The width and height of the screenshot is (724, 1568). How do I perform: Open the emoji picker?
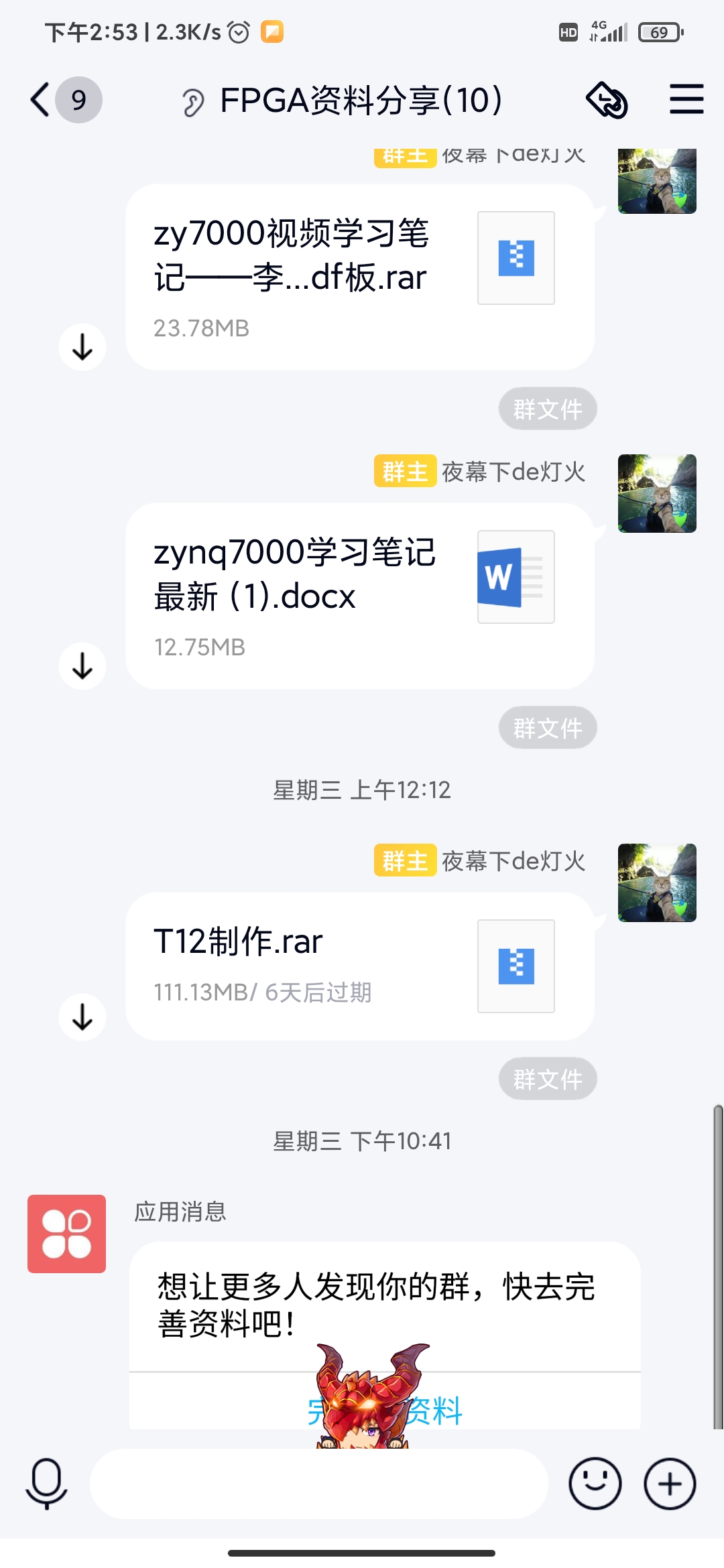(595, 1484)
